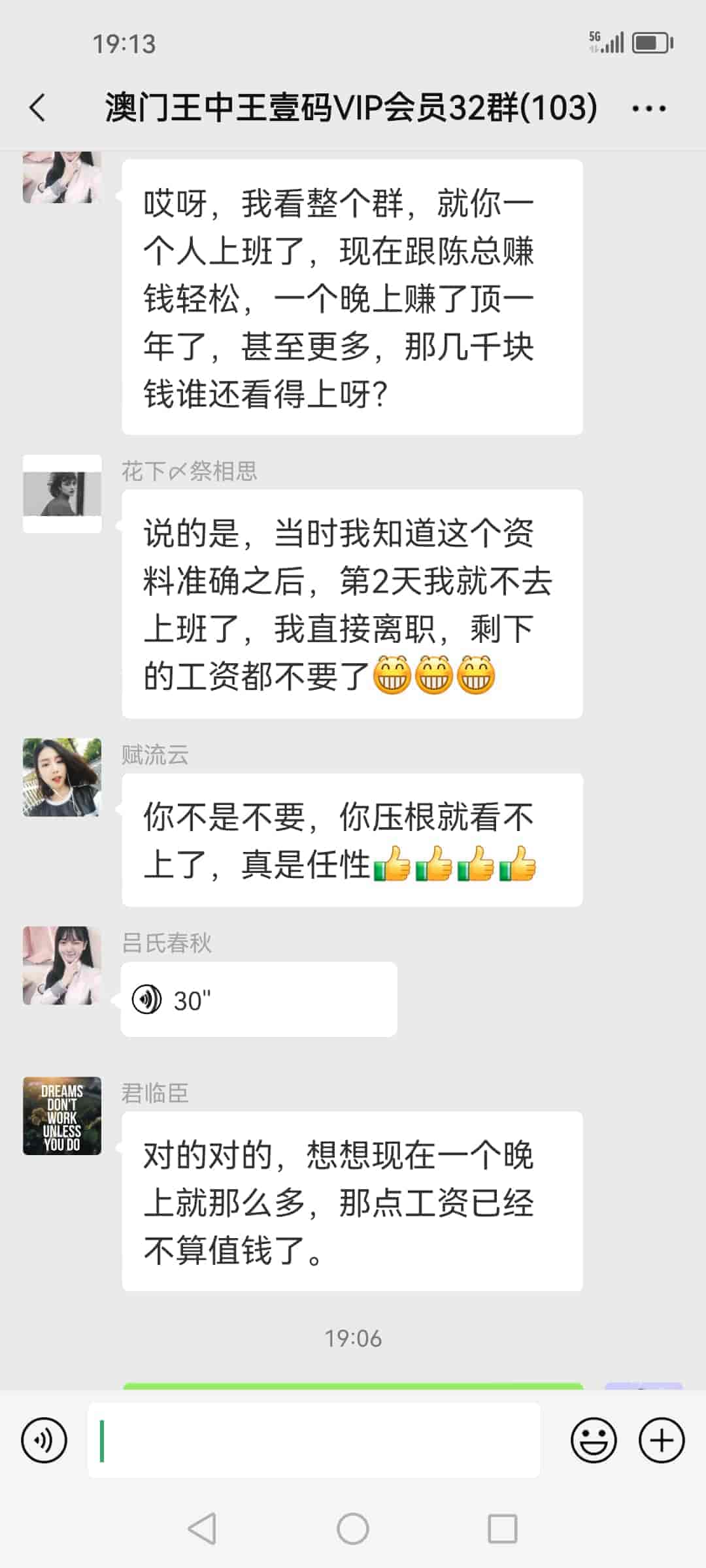Open 吕氏春秋's avatar beside the voice message
The height and width of the screenshot is (1568, 706).
click(x=62, y=966)
